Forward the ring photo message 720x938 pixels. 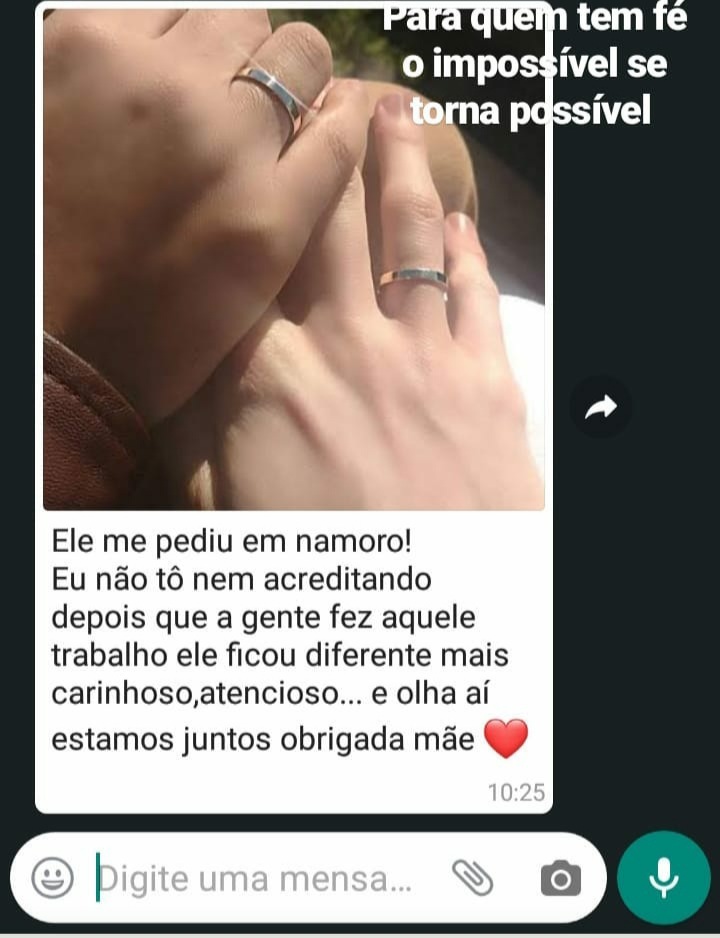coord(601,406)
